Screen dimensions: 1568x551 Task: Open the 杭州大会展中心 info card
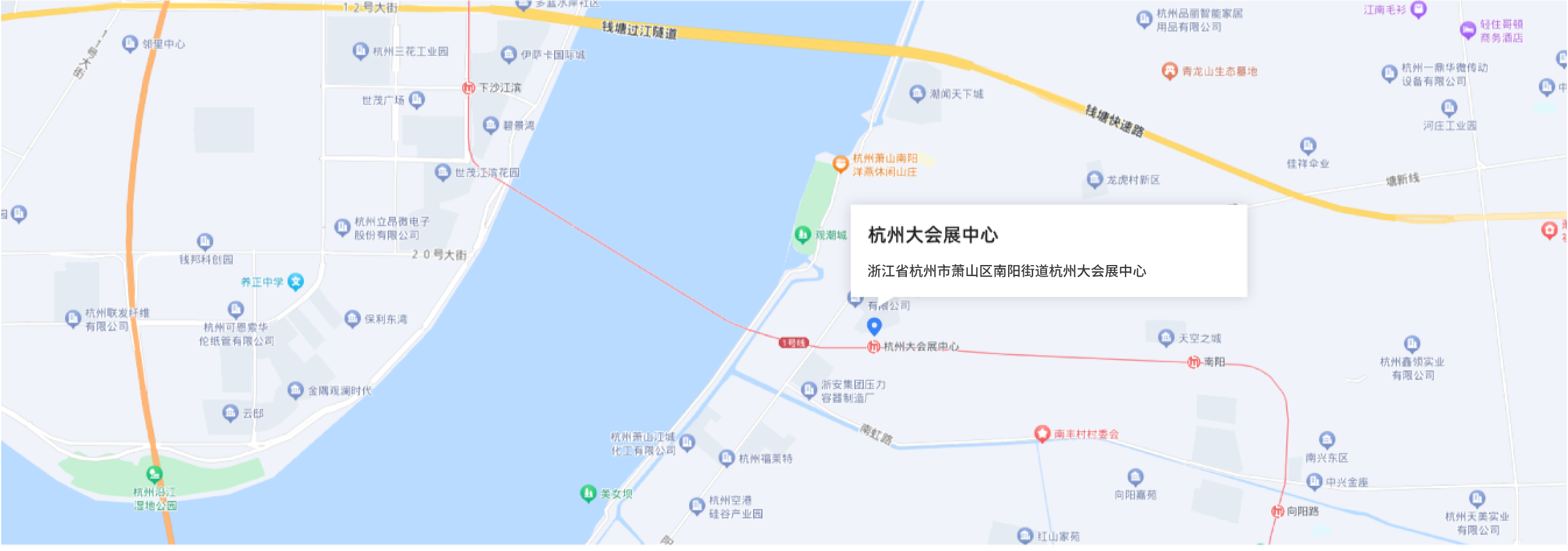[x=1048, y=251]
